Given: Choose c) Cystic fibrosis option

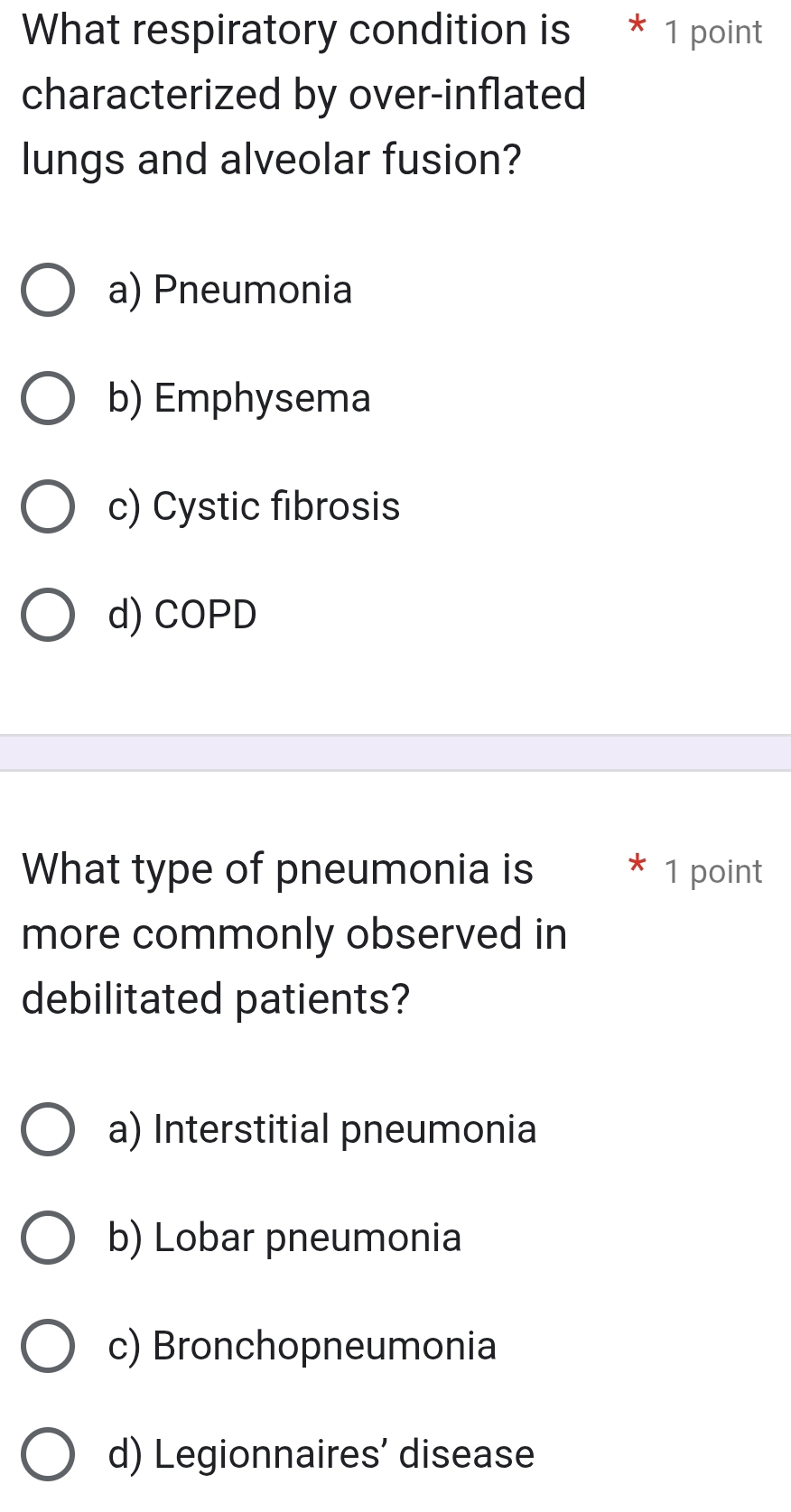Looking at the screenshot, I should [x=50, y=506].
